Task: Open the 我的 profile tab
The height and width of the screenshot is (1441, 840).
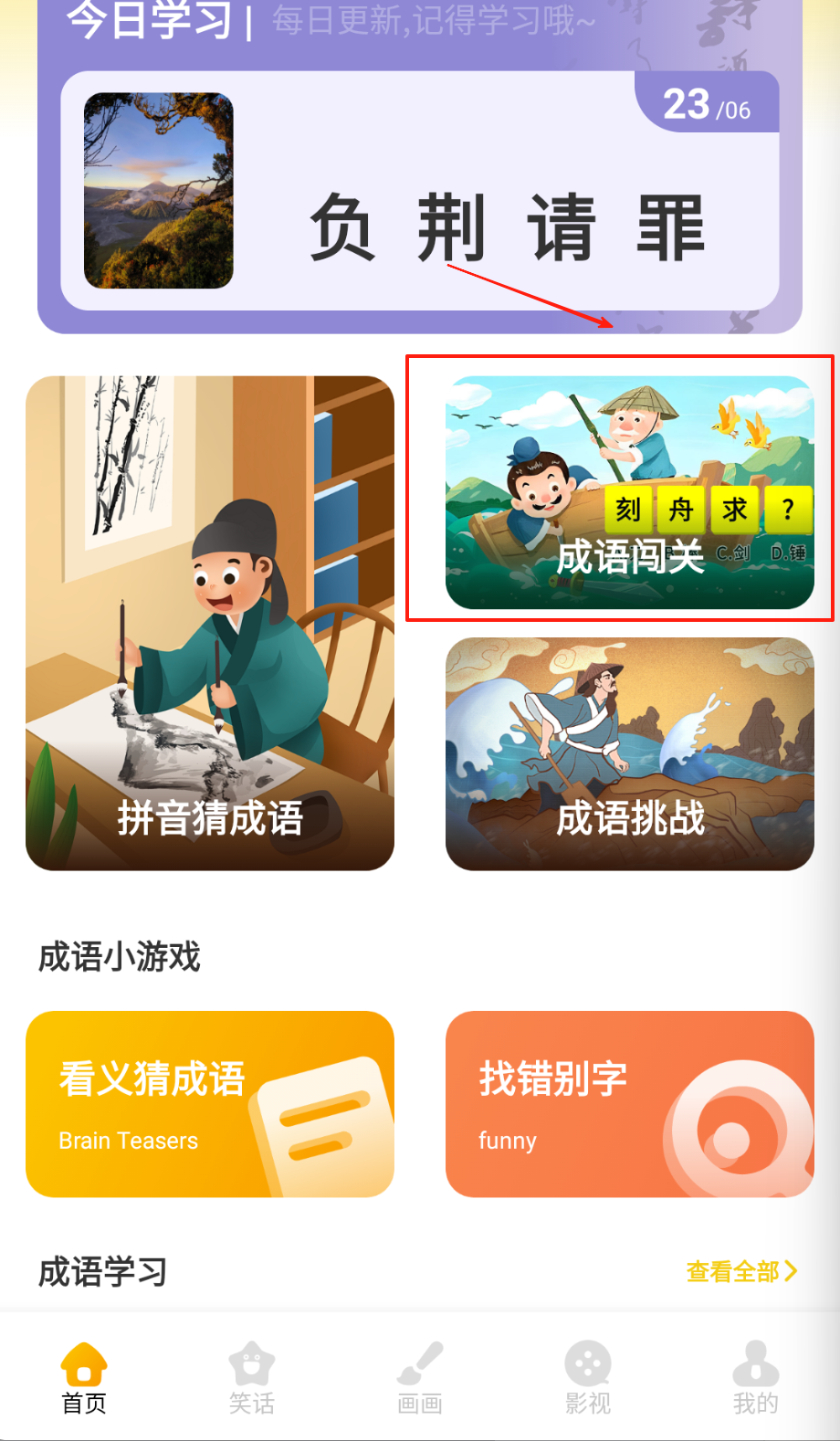Action: pos(756,1377)
